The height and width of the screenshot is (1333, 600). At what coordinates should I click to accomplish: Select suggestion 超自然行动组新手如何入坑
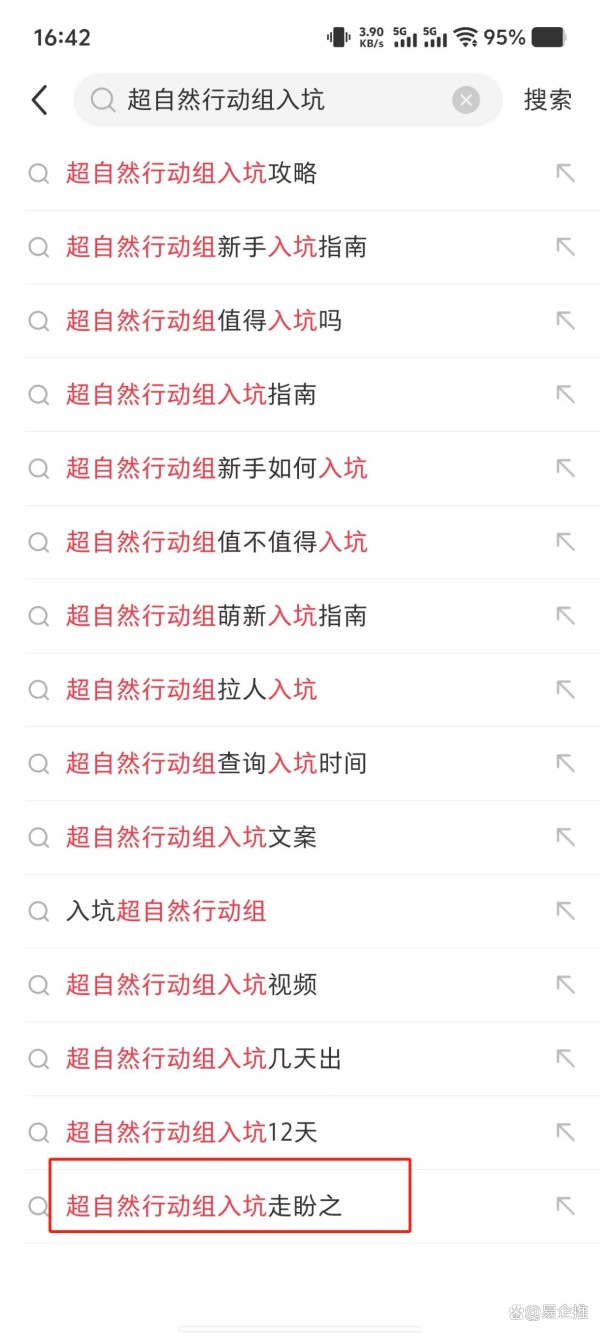click(x=216, y=468)
